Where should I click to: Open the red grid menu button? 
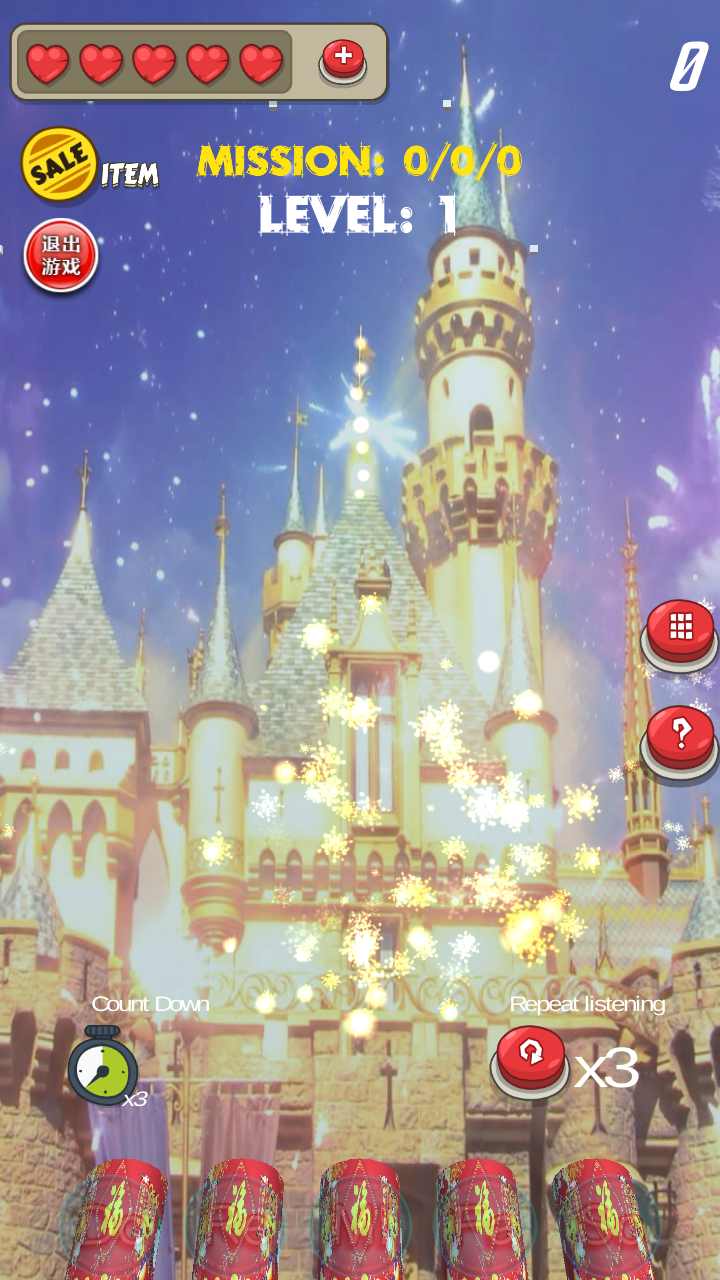pyautogui.click(x=680, y=630)
